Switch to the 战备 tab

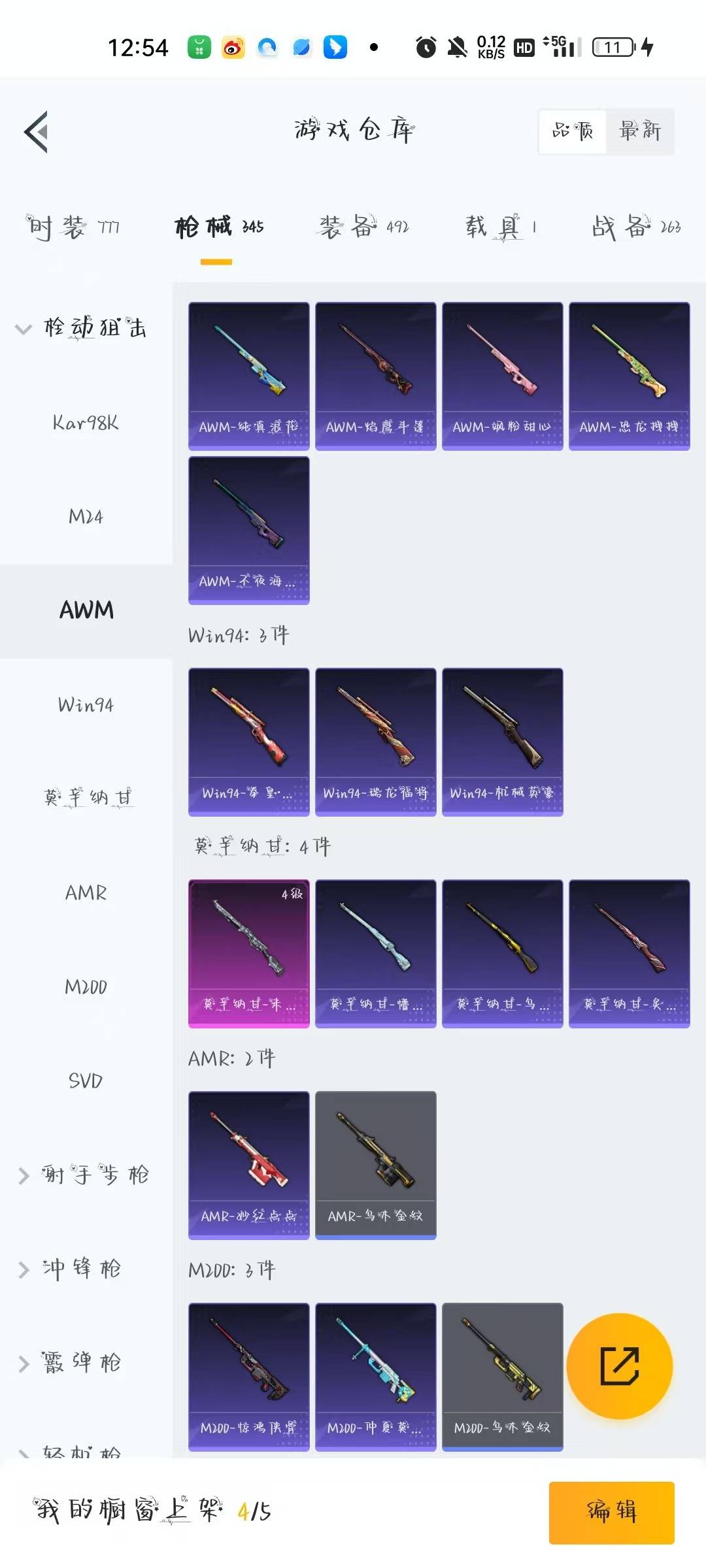tap(636, 227)
